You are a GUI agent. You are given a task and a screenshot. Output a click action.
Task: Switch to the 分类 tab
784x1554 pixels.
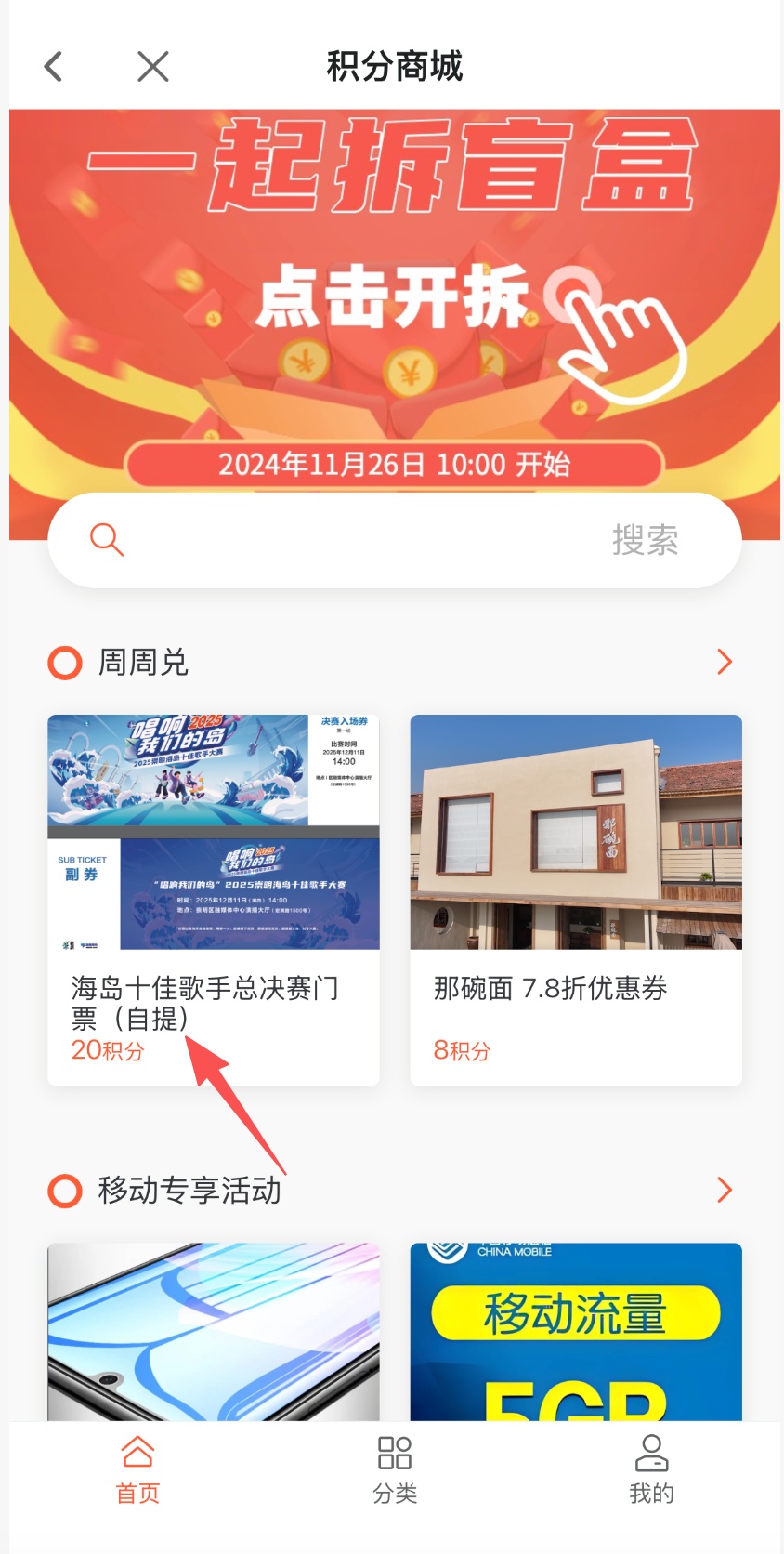[x=395, y=1470]
